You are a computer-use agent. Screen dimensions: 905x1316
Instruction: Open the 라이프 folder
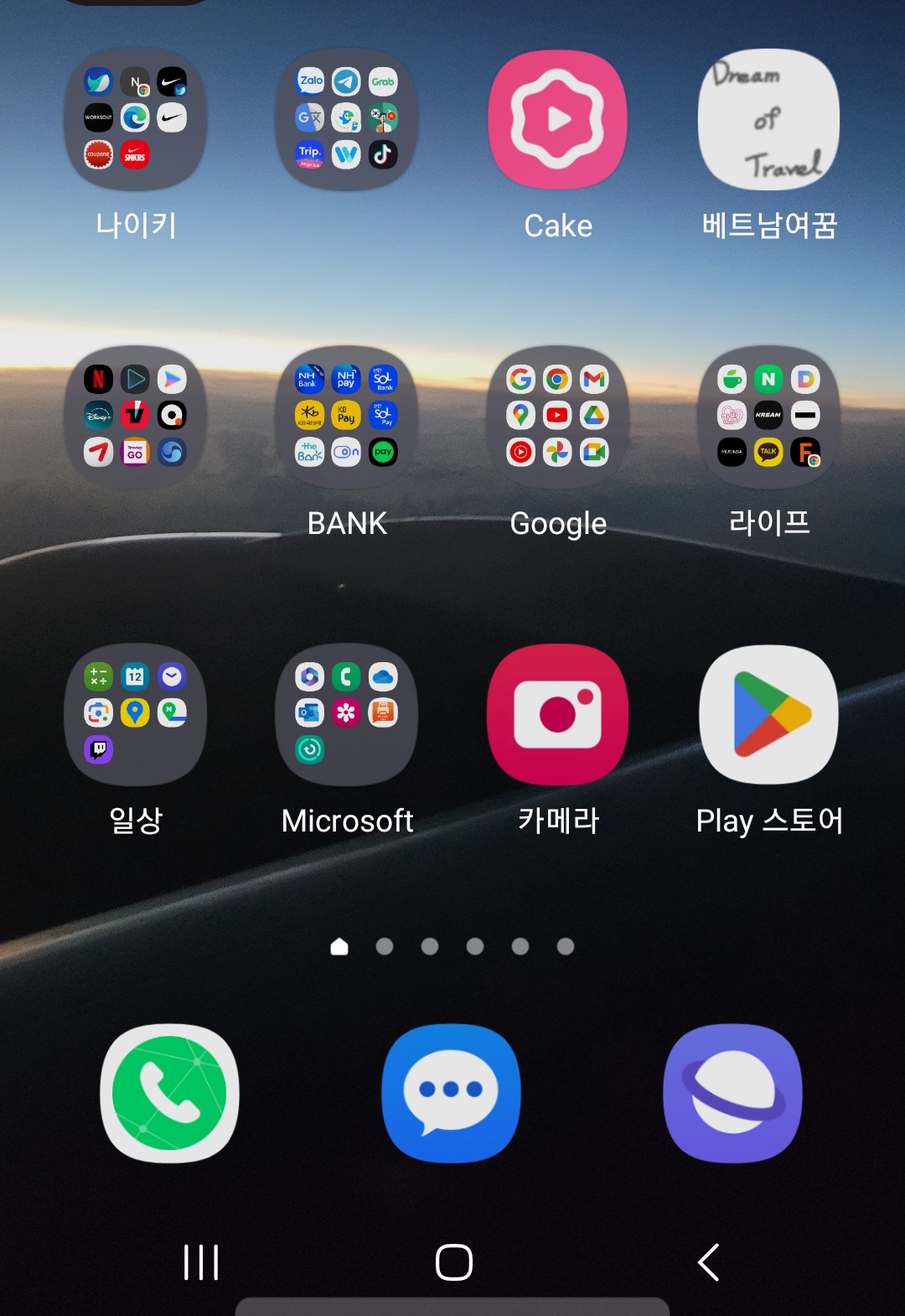click(768, 417)
